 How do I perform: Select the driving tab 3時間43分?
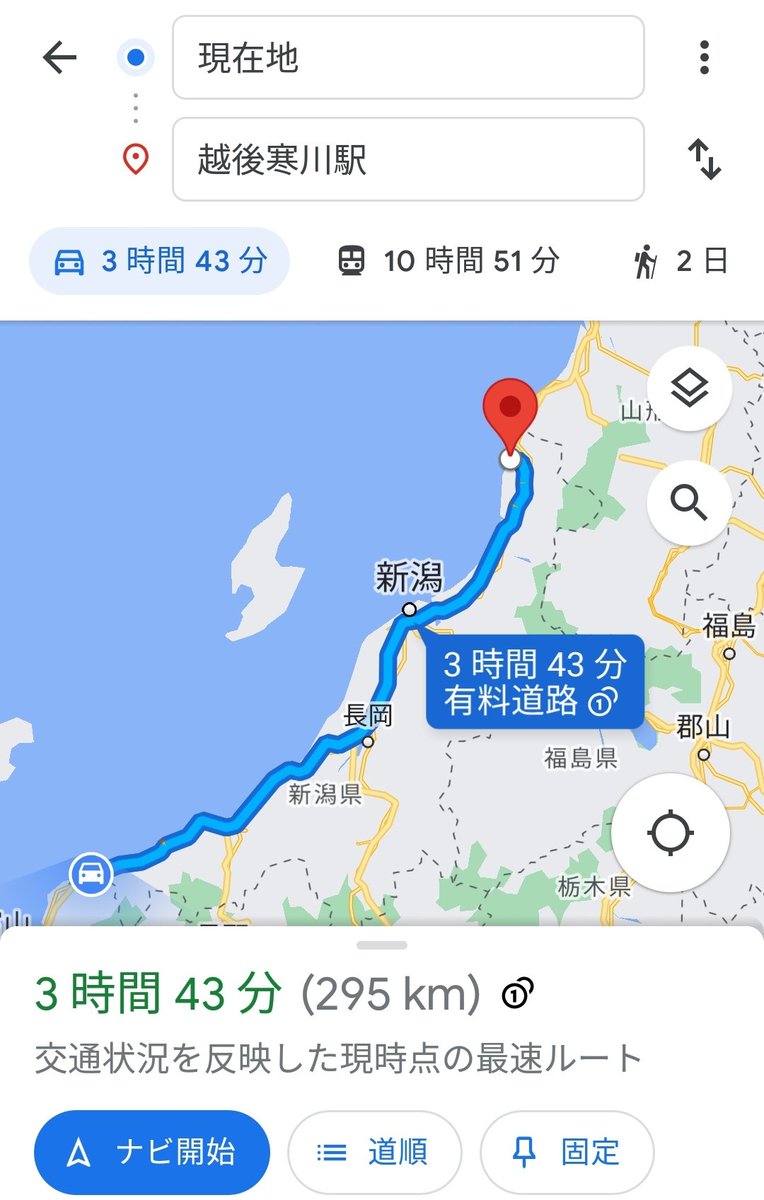coord(160,262)
